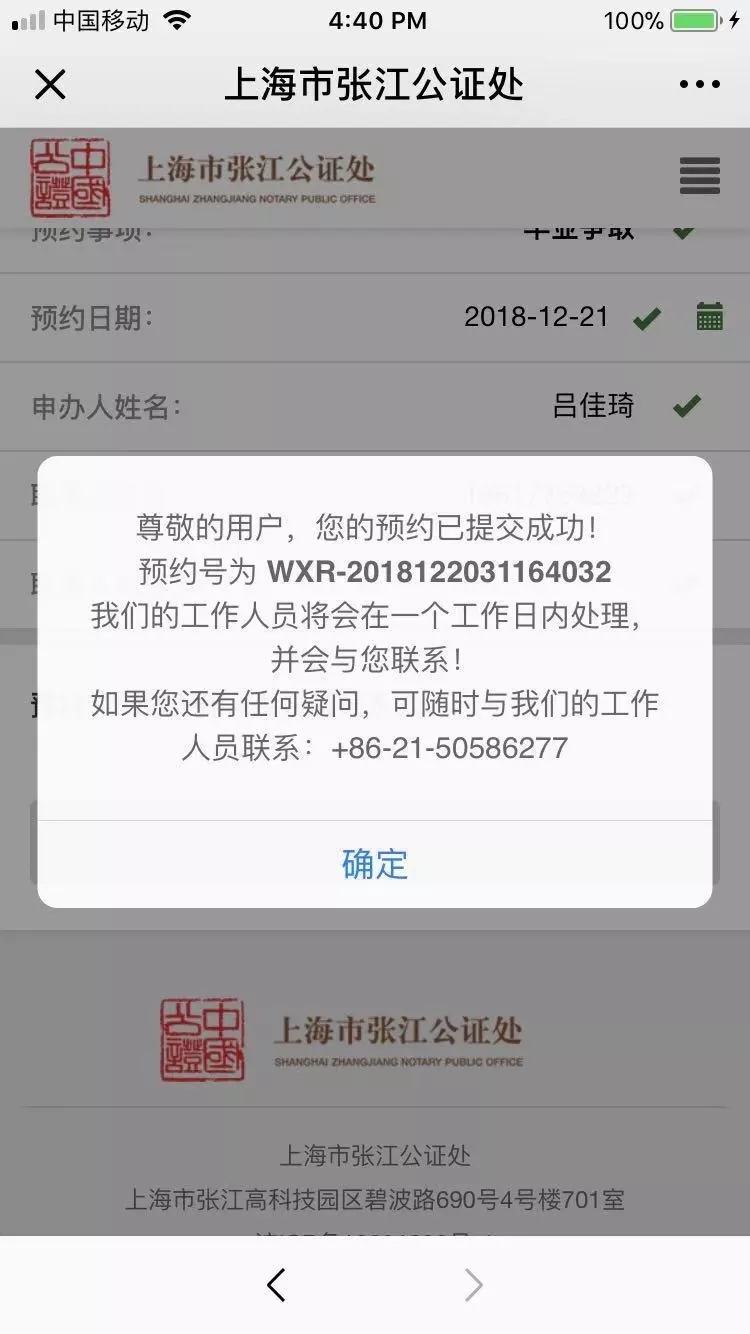This screenshot has width=750, height=1334.
Task: Open the hamburger site menu
Action: [x=699, y=176]
